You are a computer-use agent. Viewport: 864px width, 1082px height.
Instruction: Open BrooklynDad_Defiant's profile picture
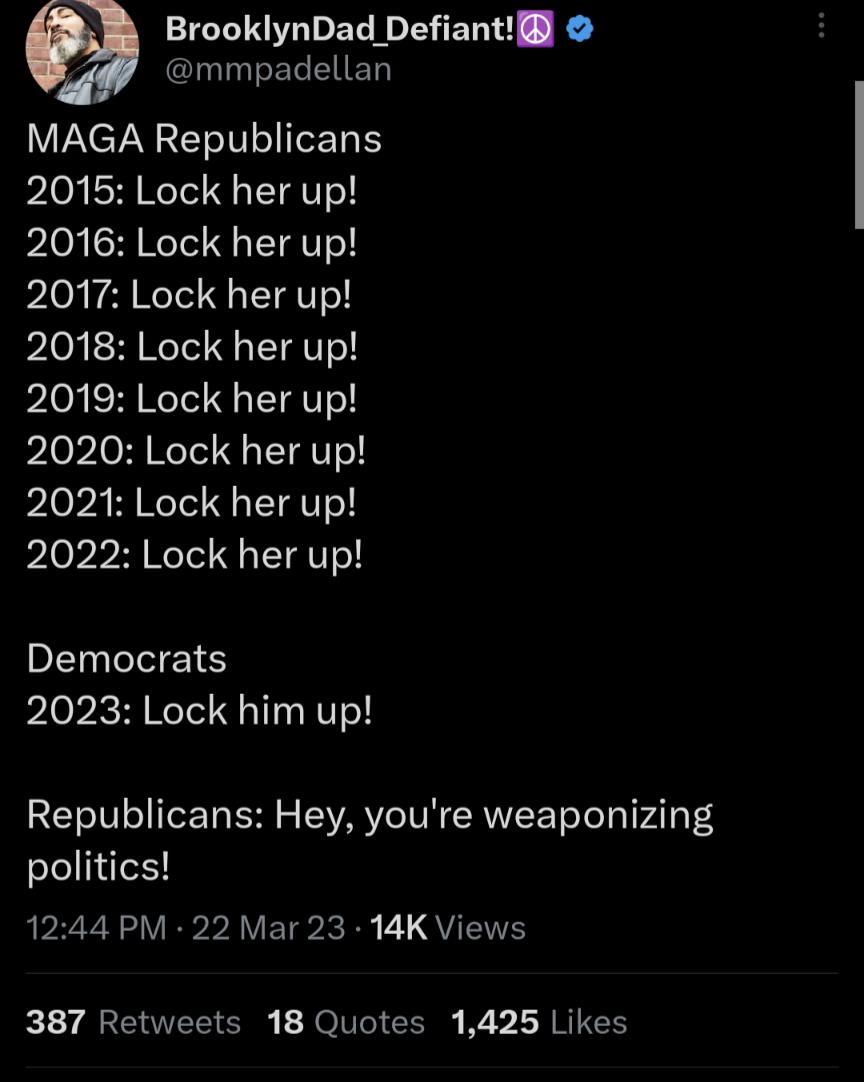click(x=82, y=50)
